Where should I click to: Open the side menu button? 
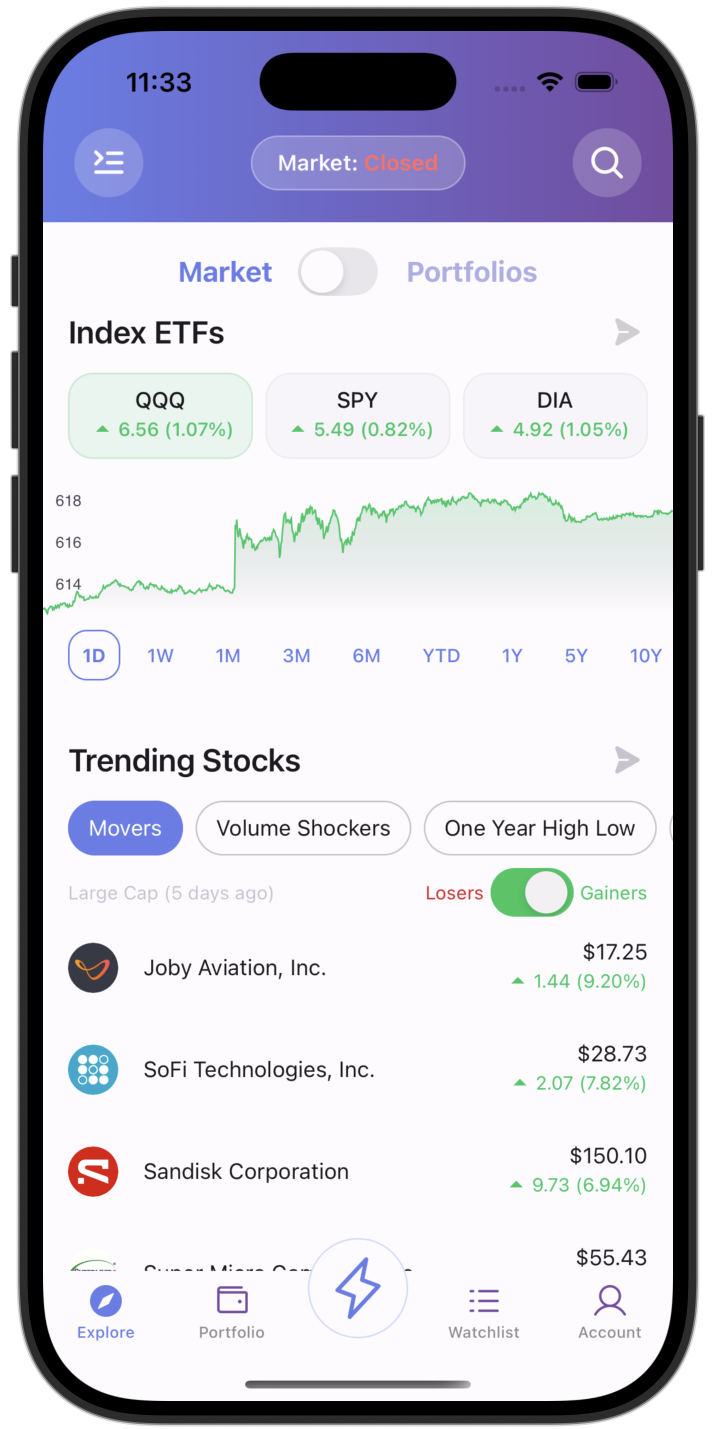tap(109, 162)
